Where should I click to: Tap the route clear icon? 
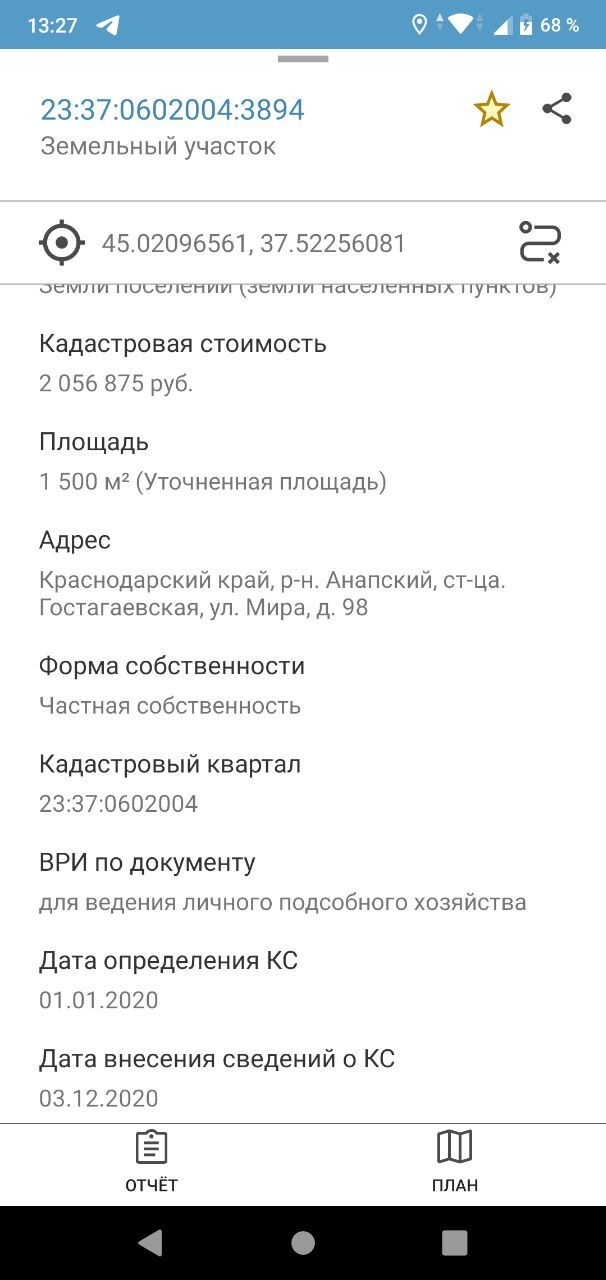[540, 243]
